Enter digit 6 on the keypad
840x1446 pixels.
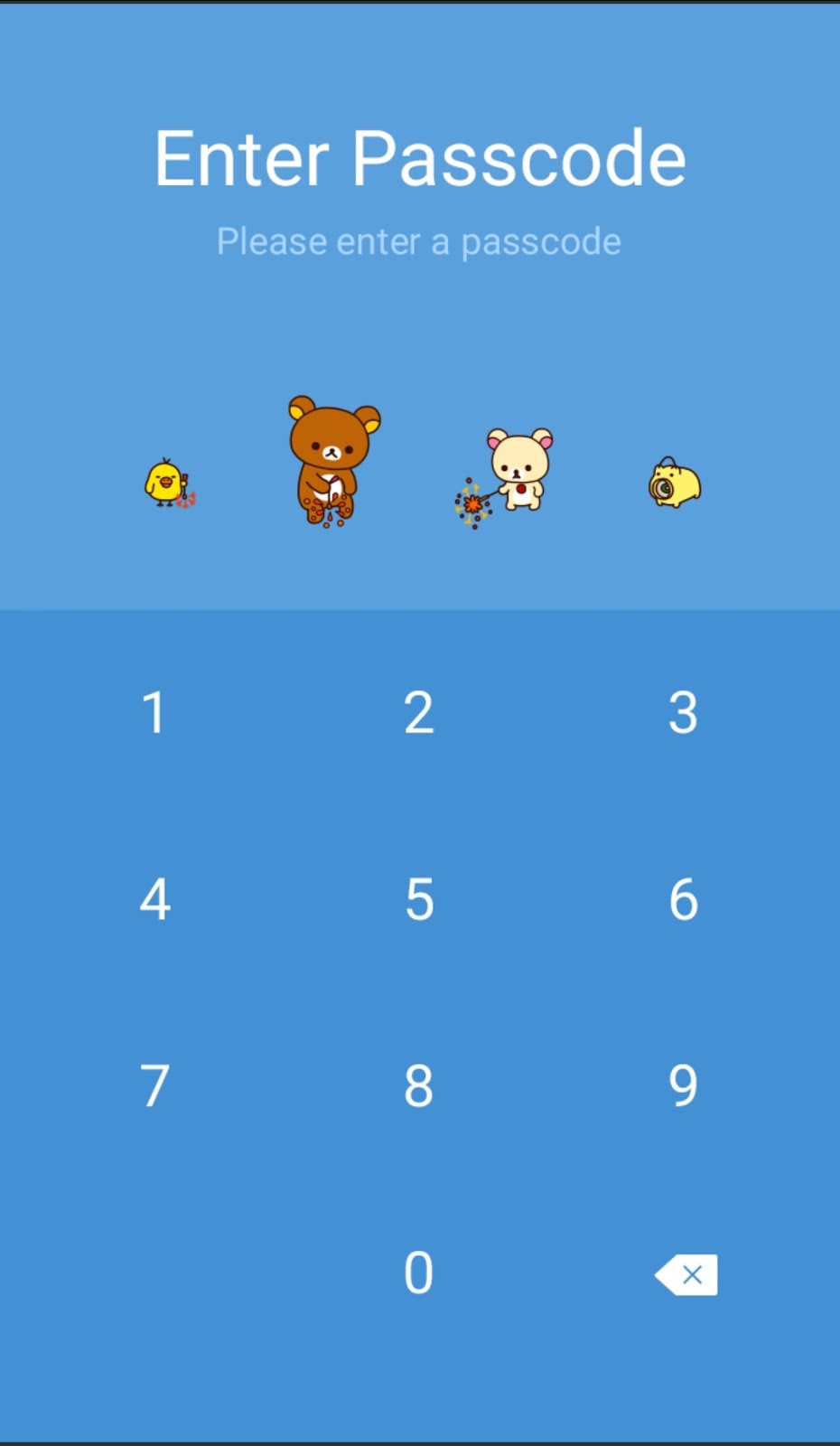pos(683,899)
